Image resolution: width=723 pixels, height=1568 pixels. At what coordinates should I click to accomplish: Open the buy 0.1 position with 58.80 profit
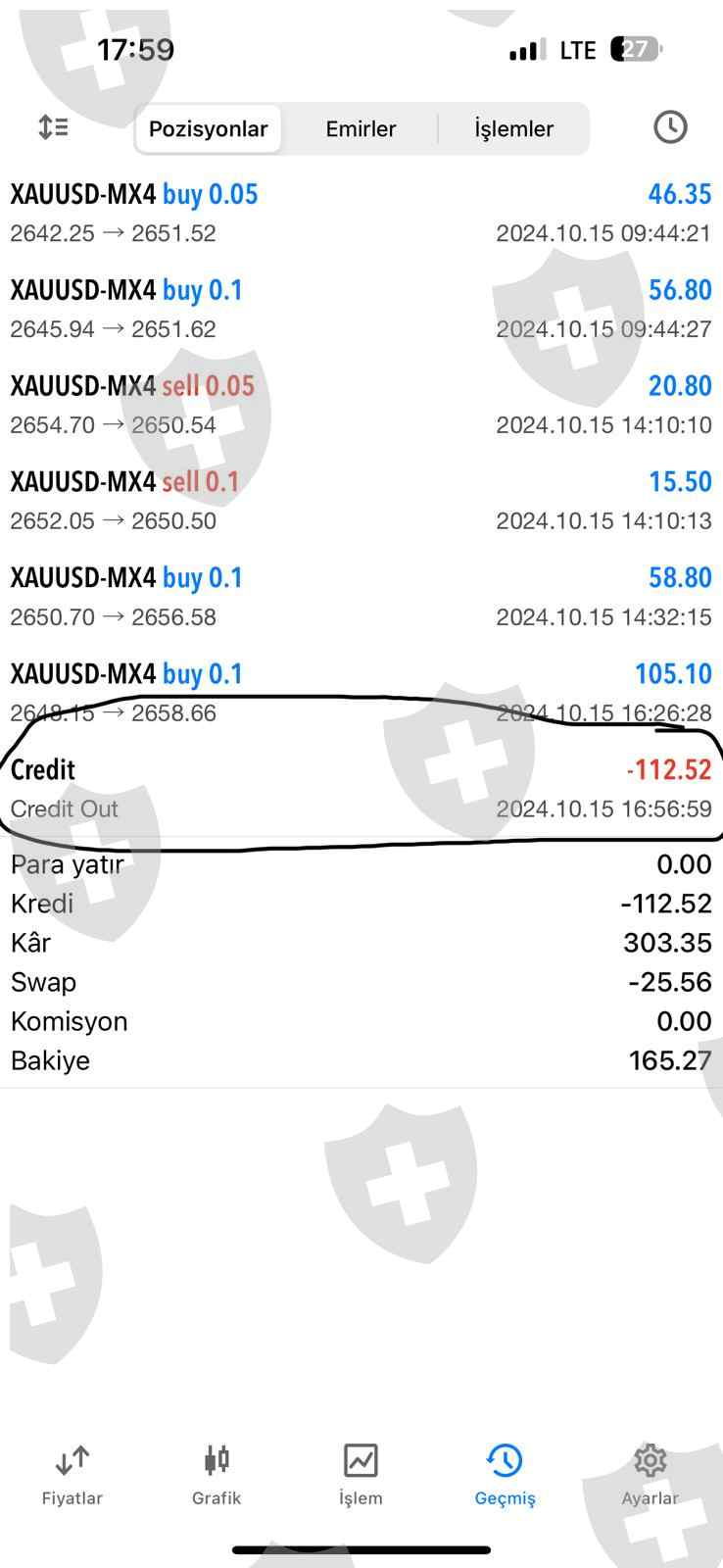pos(361,597)
